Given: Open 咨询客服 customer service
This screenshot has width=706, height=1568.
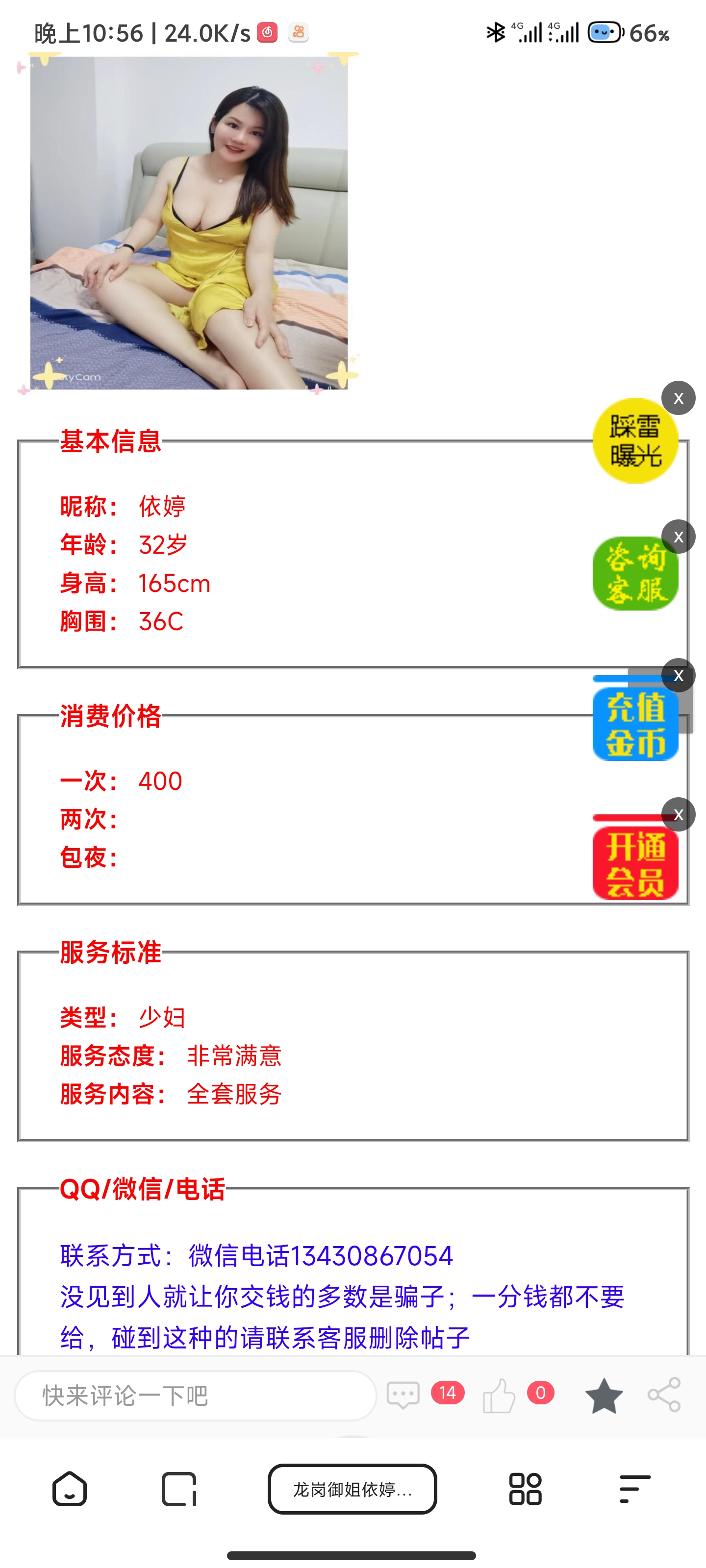Looking at the screenshot, I should click(x=634, y=574).
